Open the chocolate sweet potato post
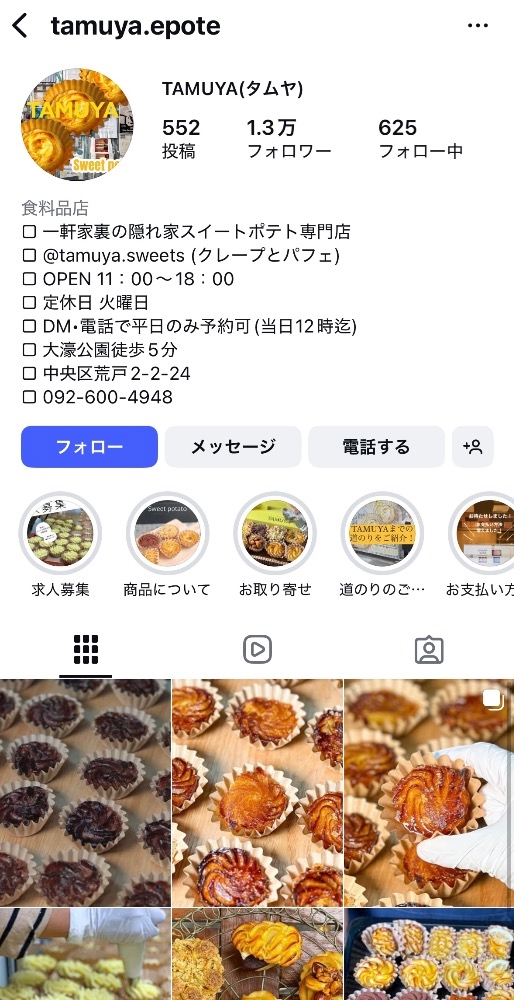 (85, 793)
